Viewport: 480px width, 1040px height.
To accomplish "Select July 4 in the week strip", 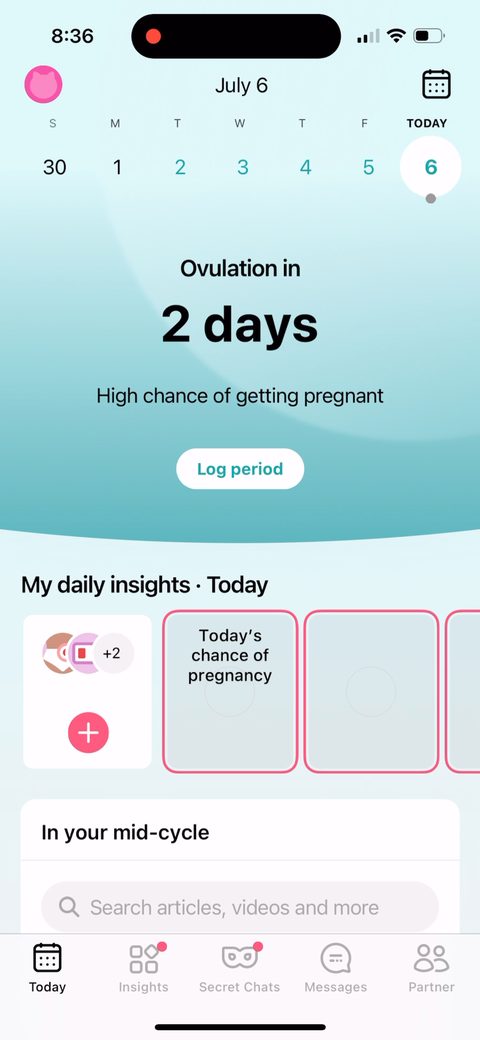I will click(x=305, y=167).
